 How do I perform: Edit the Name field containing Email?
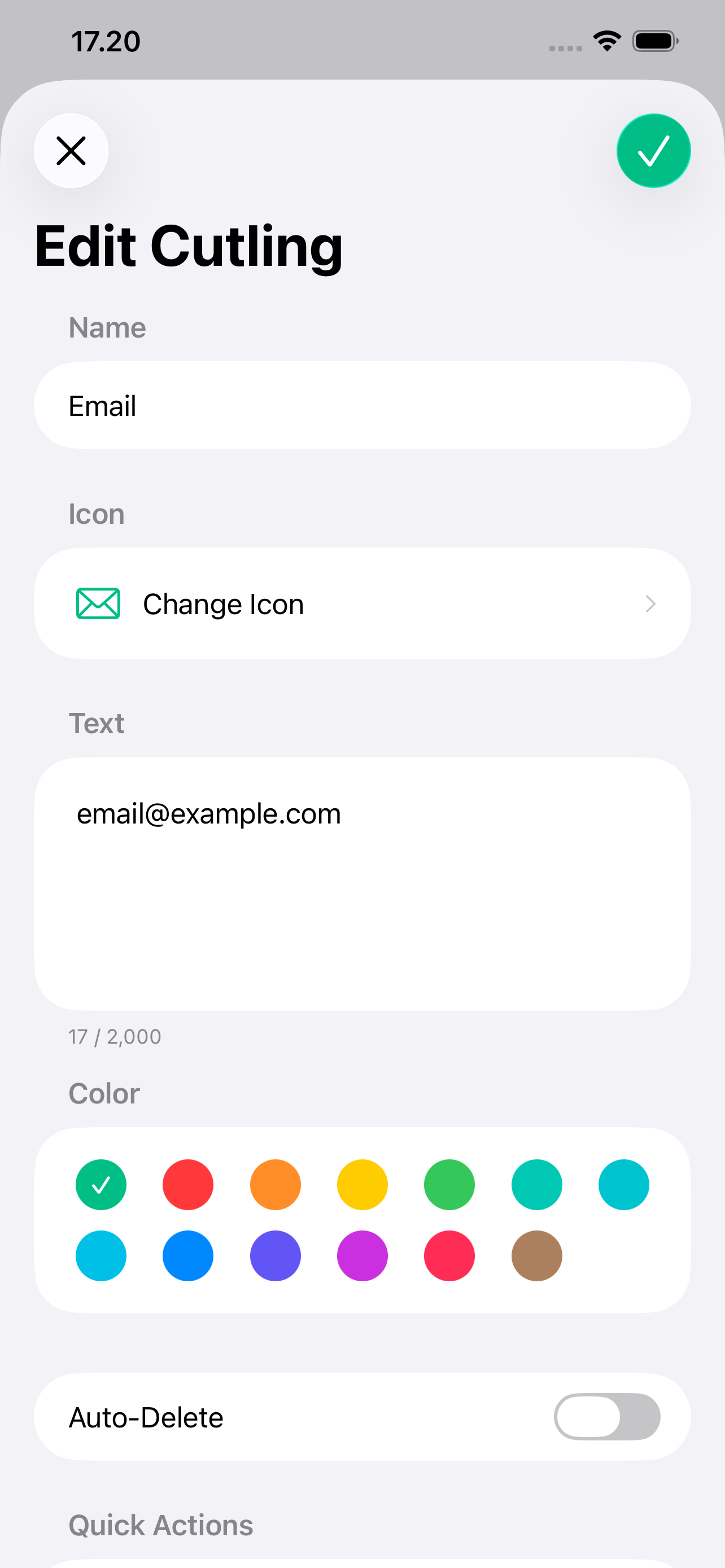click(362, 404)
